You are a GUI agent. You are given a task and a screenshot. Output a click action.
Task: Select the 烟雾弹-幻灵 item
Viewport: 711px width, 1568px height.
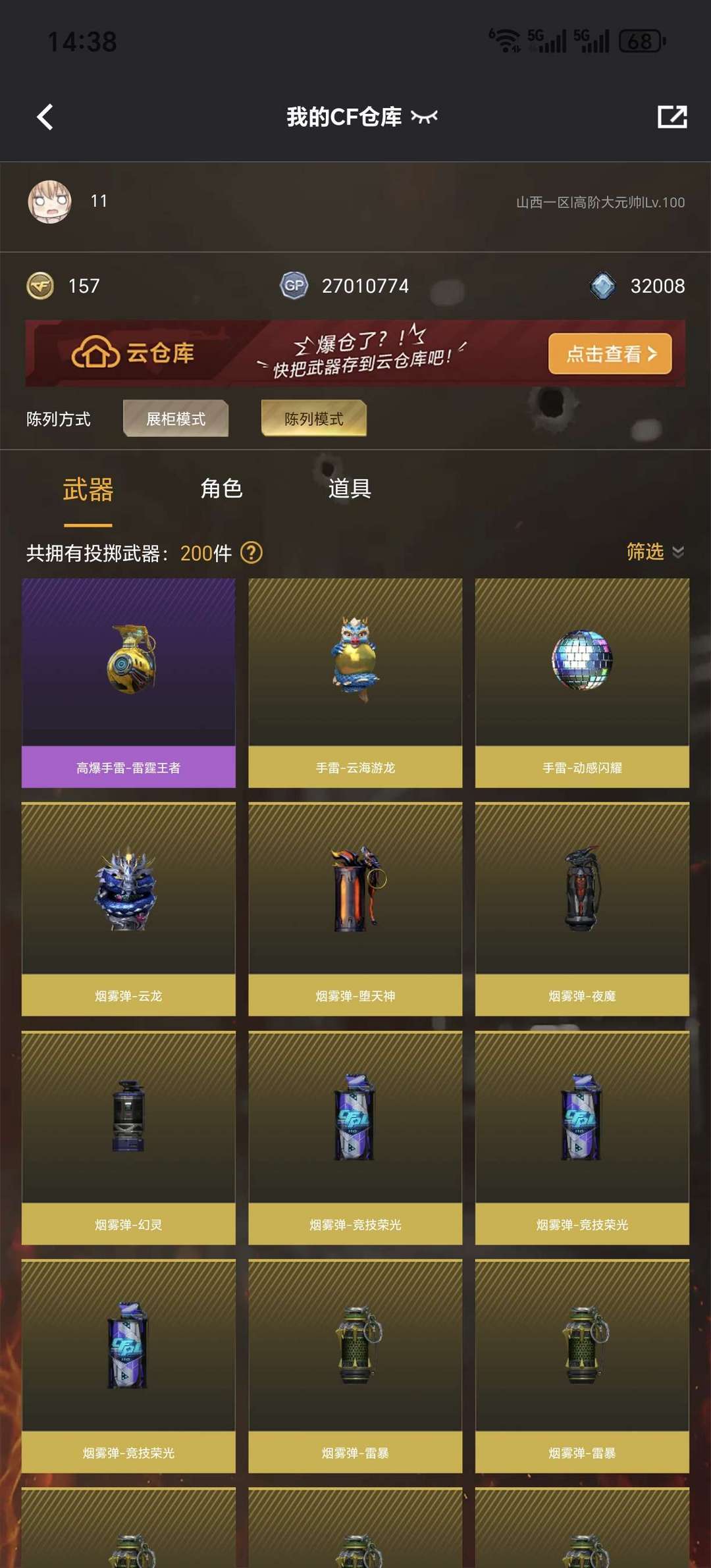tap(128, 1137)
